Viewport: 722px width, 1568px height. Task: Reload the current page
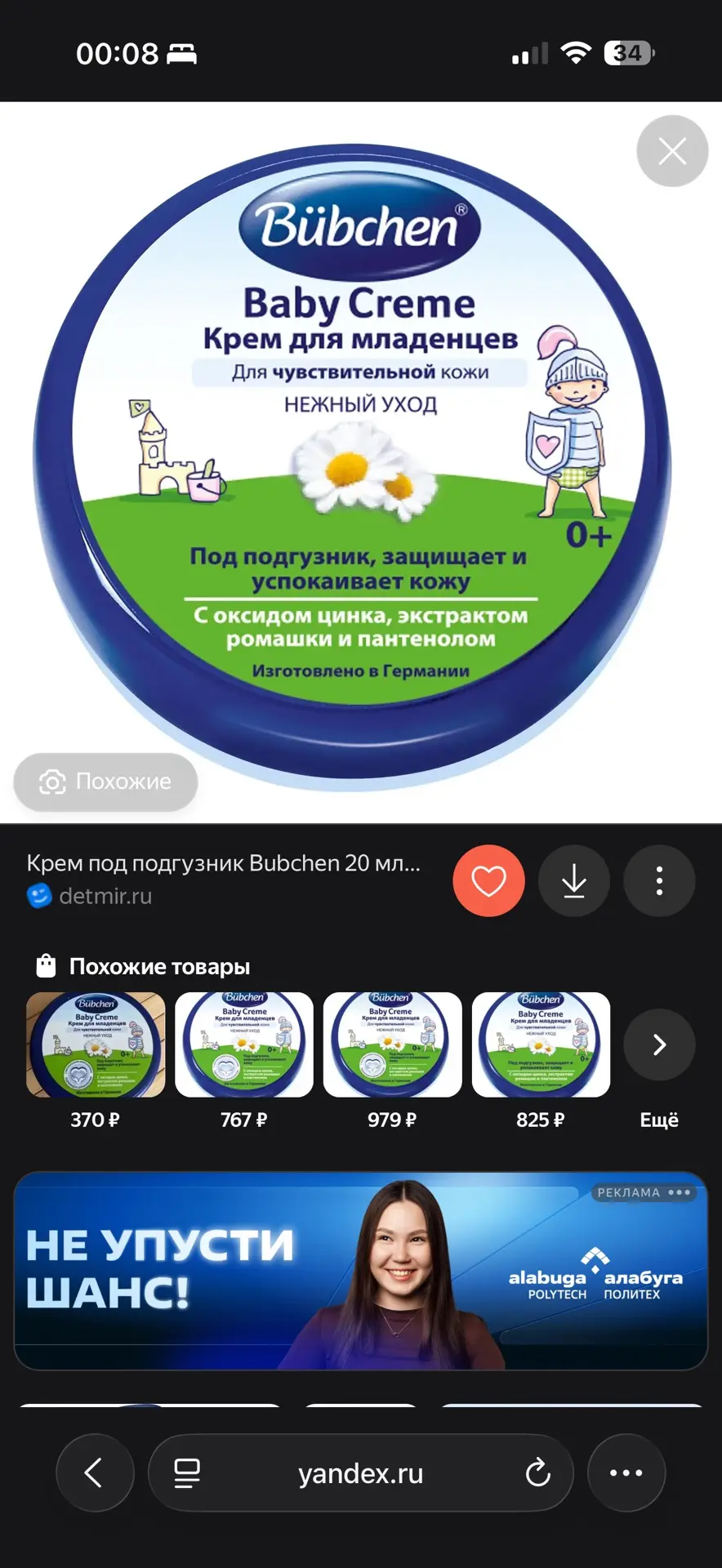tap(537, 1472)
